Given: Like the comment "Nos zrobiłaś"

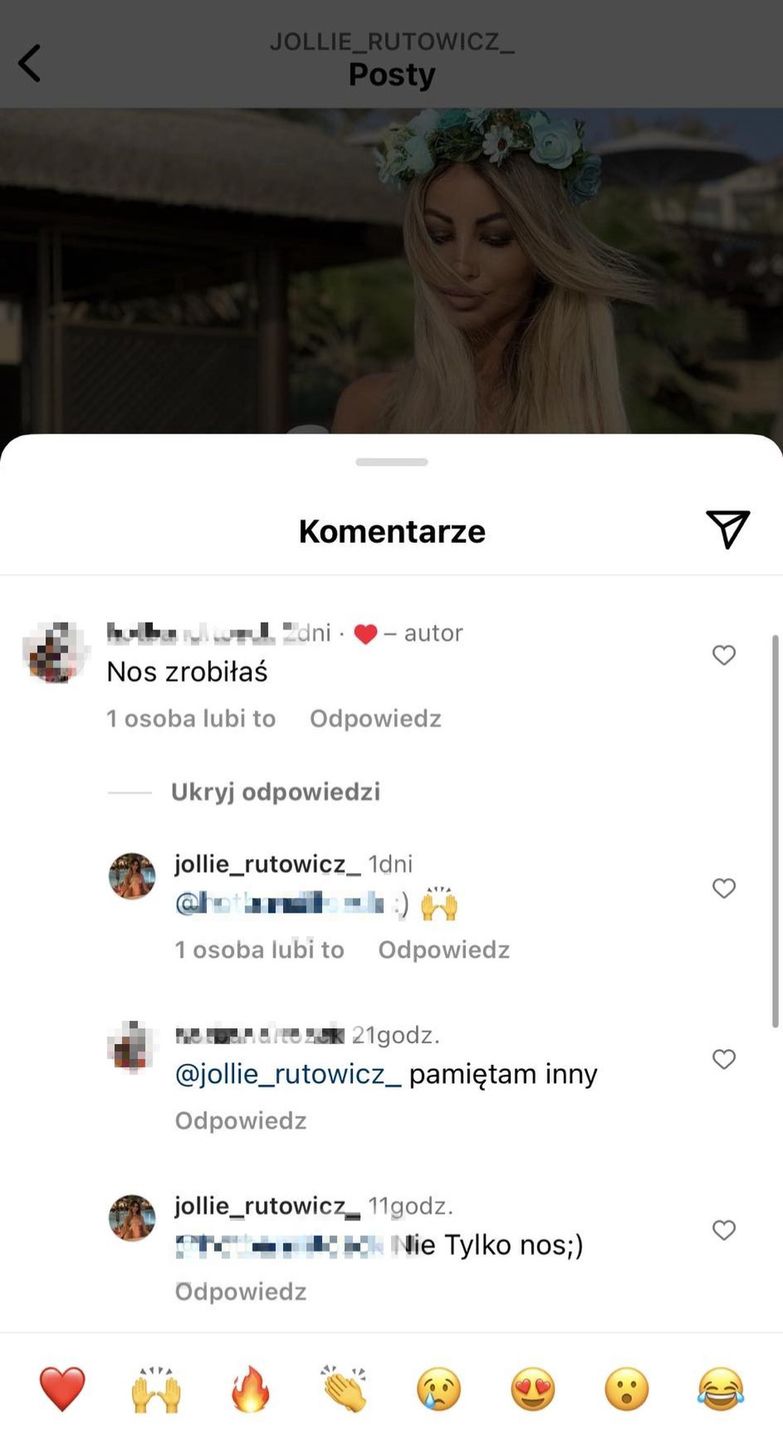Looking at the screenshot, I should click(x=723, y=655).
